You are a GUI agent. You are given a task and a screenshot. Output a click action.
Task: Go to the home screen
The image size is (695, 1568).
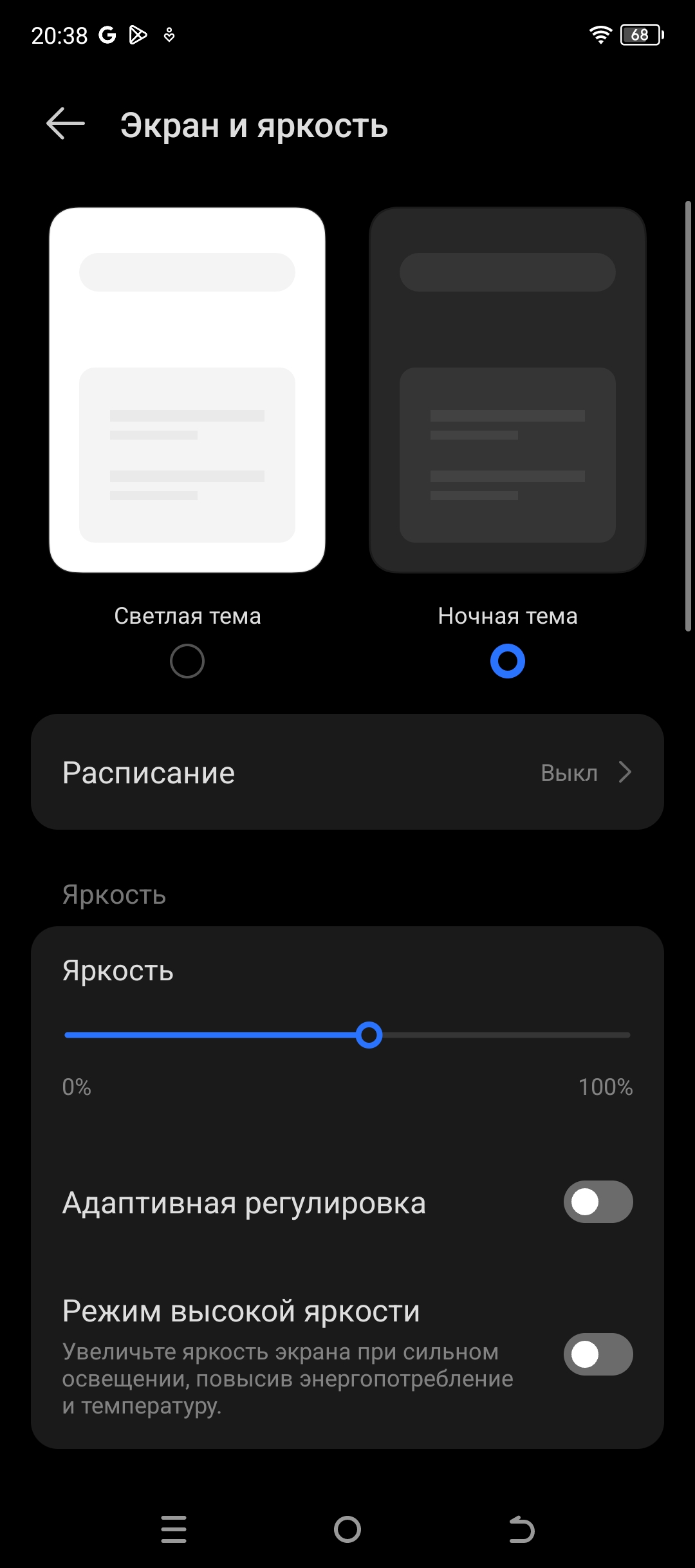[x=347, y=1529]
